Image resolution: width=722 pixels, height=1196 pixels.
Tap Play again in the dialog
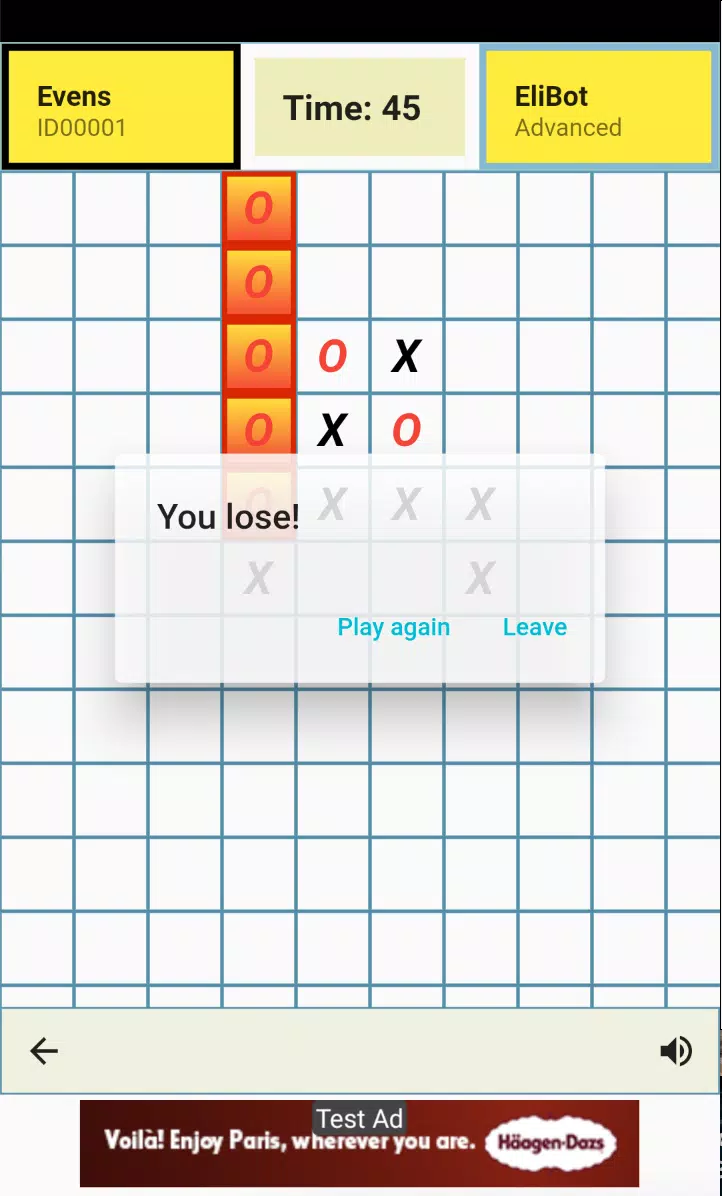tap(393, 627)
